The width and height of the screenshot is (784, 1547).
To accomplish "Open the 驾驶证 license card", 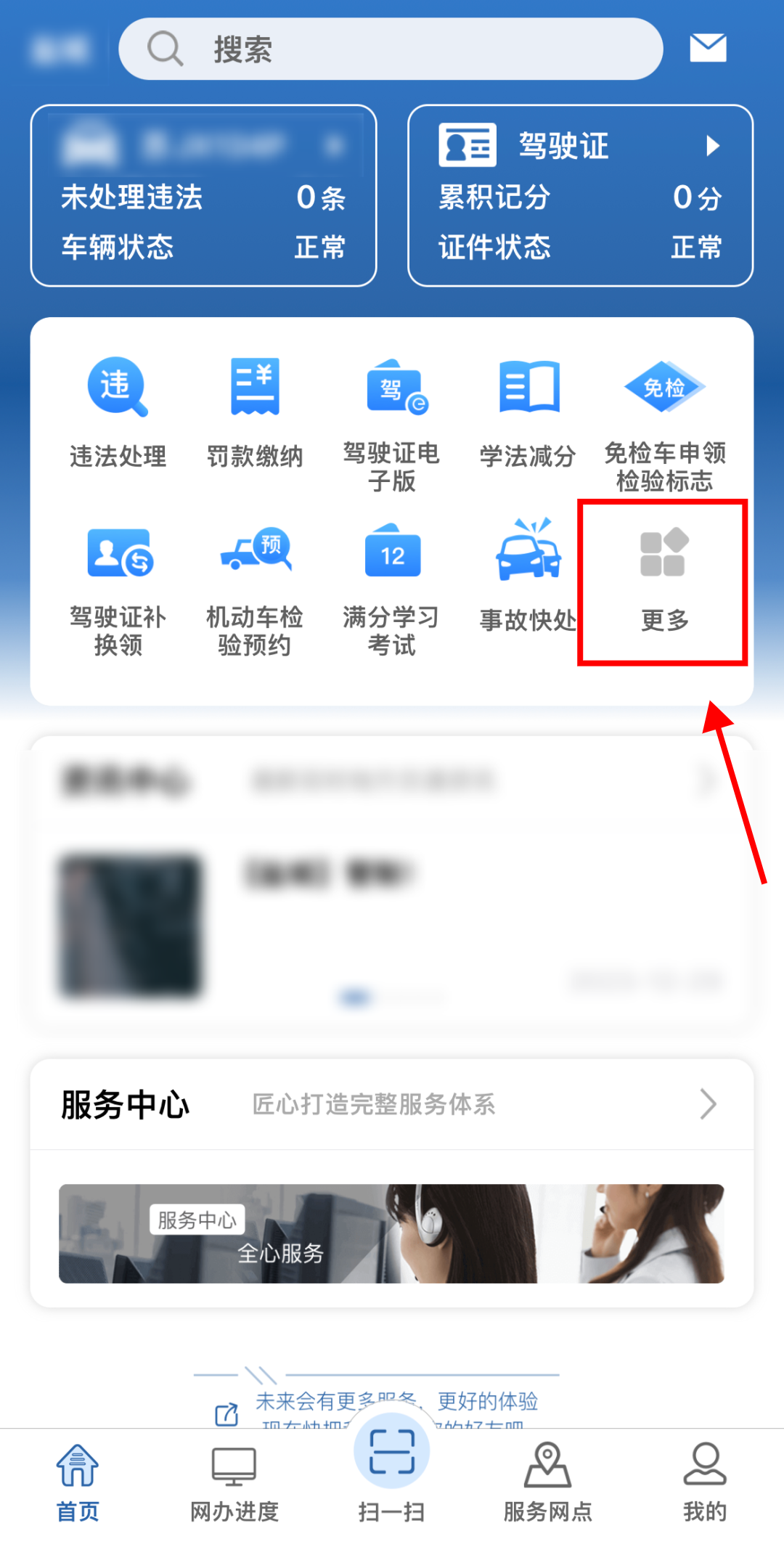I will pyautogui.click(x=580, y=195).
